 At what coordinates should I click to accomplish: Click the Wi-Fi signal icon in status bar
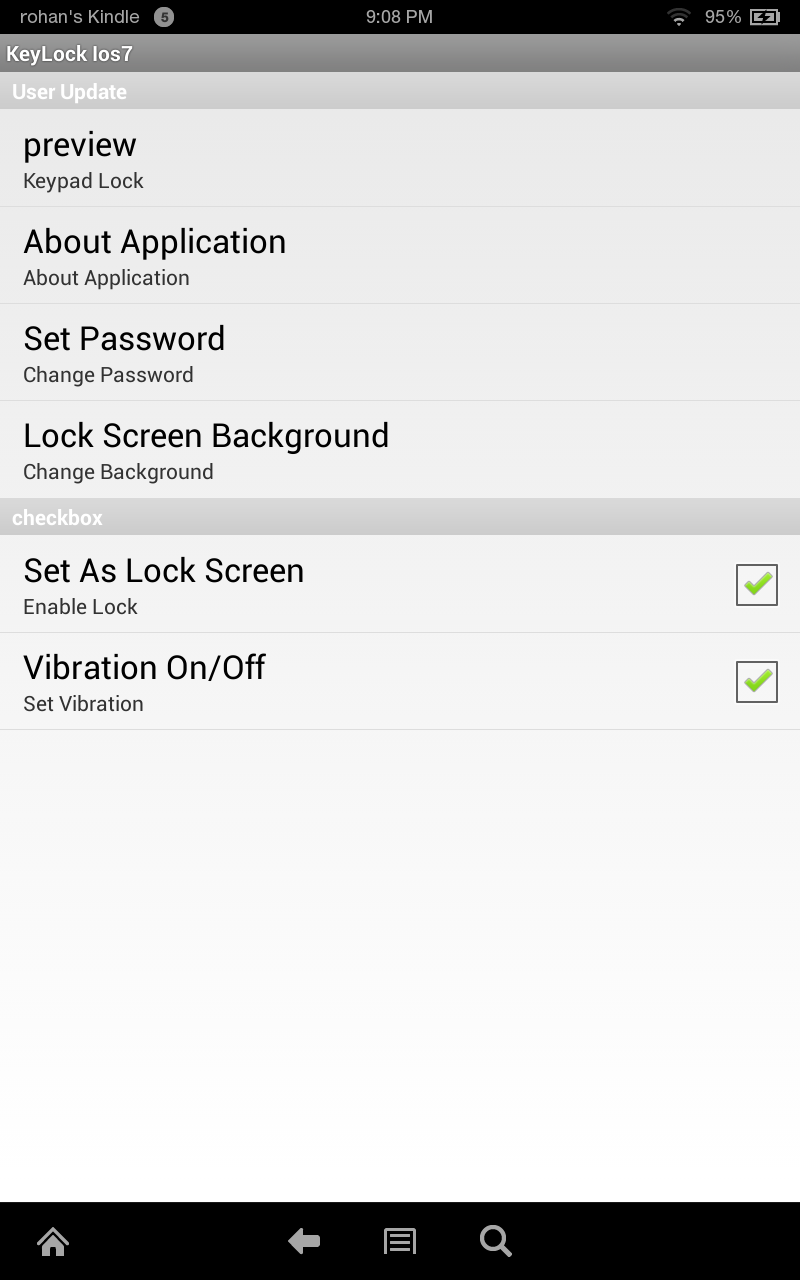pyautogui.click(x=678, y=16)
